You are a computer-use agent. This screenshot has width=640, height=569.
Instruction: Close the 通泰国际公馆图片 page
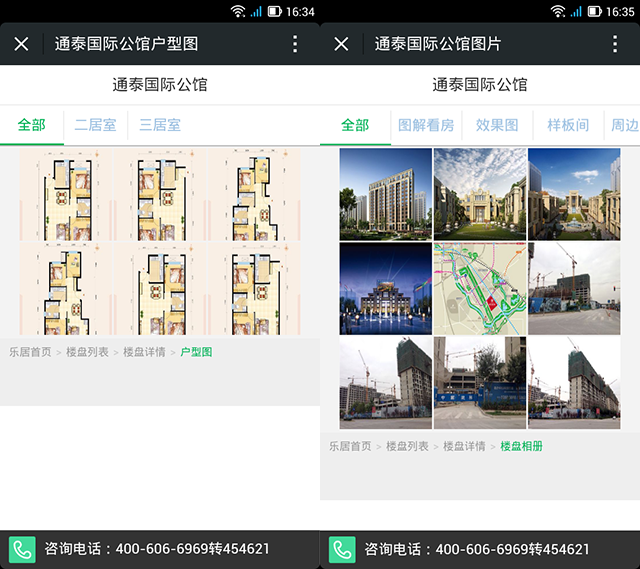[x=341, y=44]
